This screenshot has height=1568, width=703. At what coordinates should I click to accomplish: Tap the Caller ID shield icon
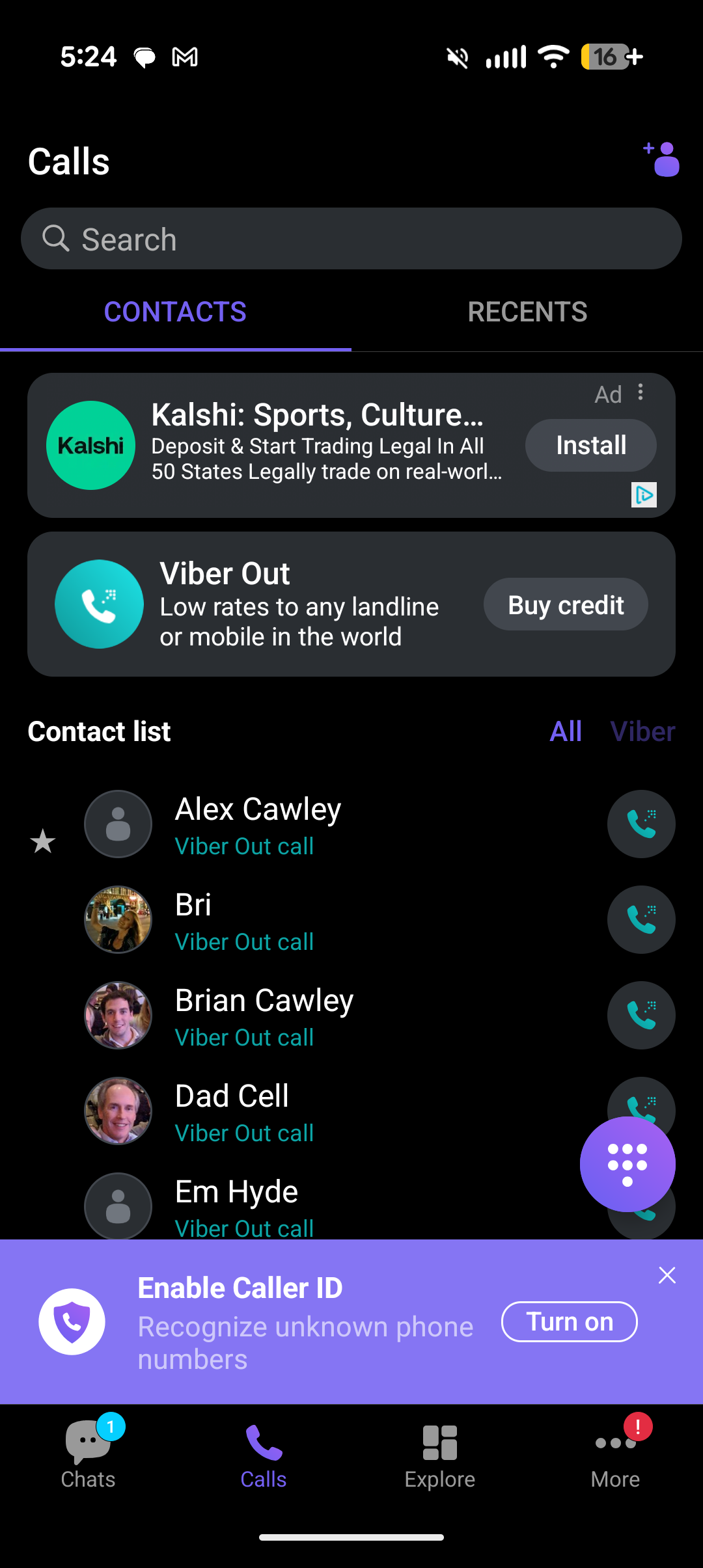(72, 1321)
